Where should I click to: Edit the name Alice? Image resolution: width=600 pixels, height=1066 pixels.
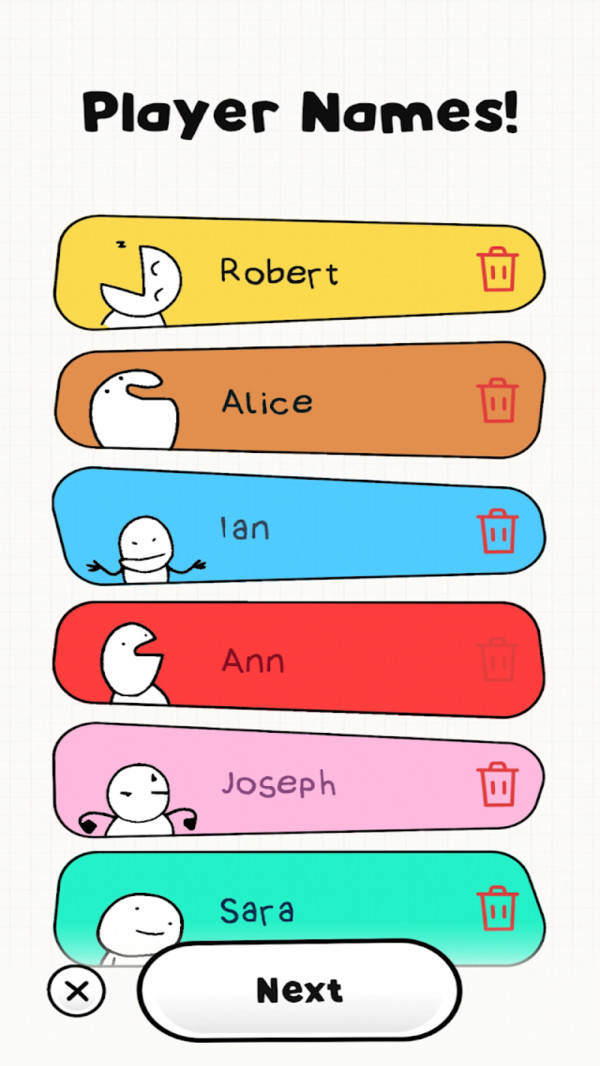[267, 402]
